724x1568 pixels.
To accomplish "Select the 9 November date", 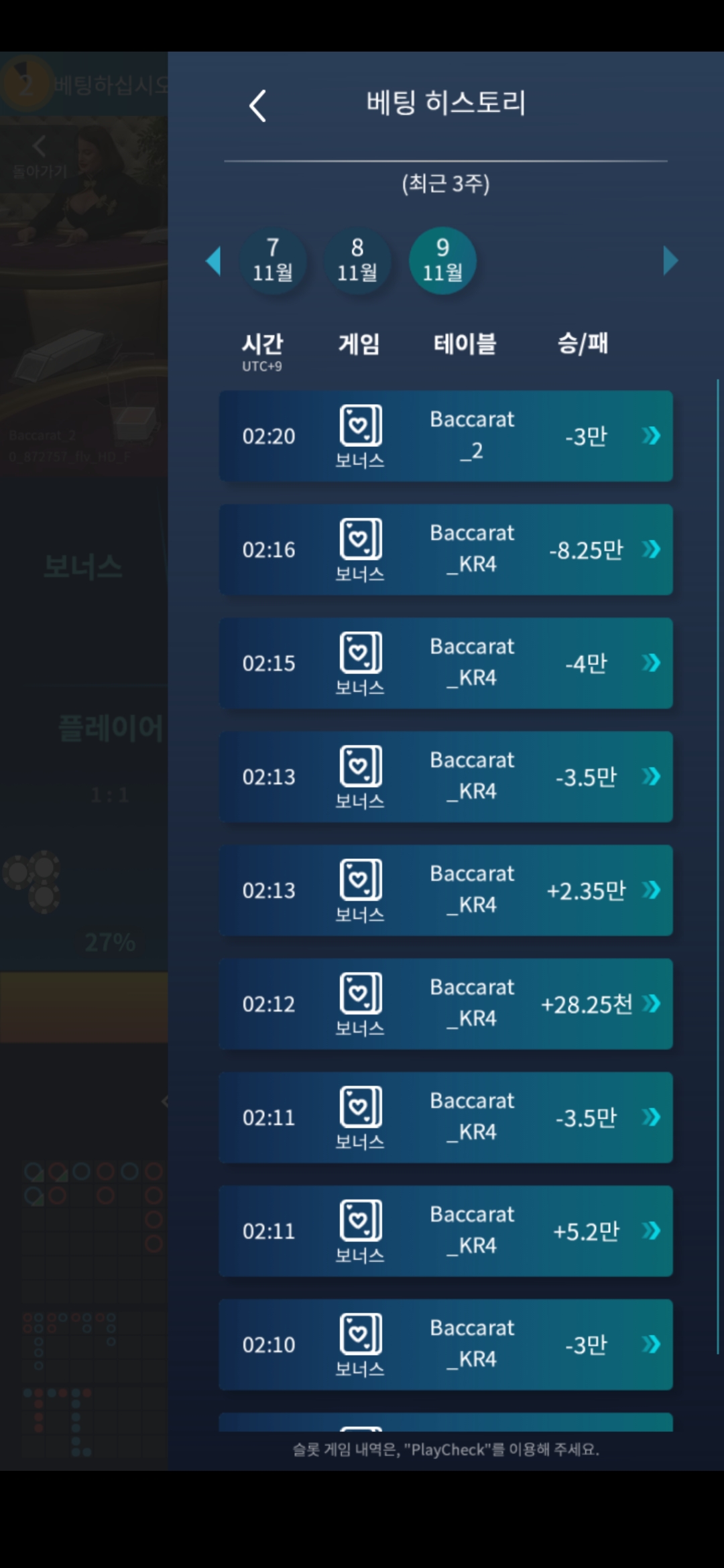I will [442, 260].
